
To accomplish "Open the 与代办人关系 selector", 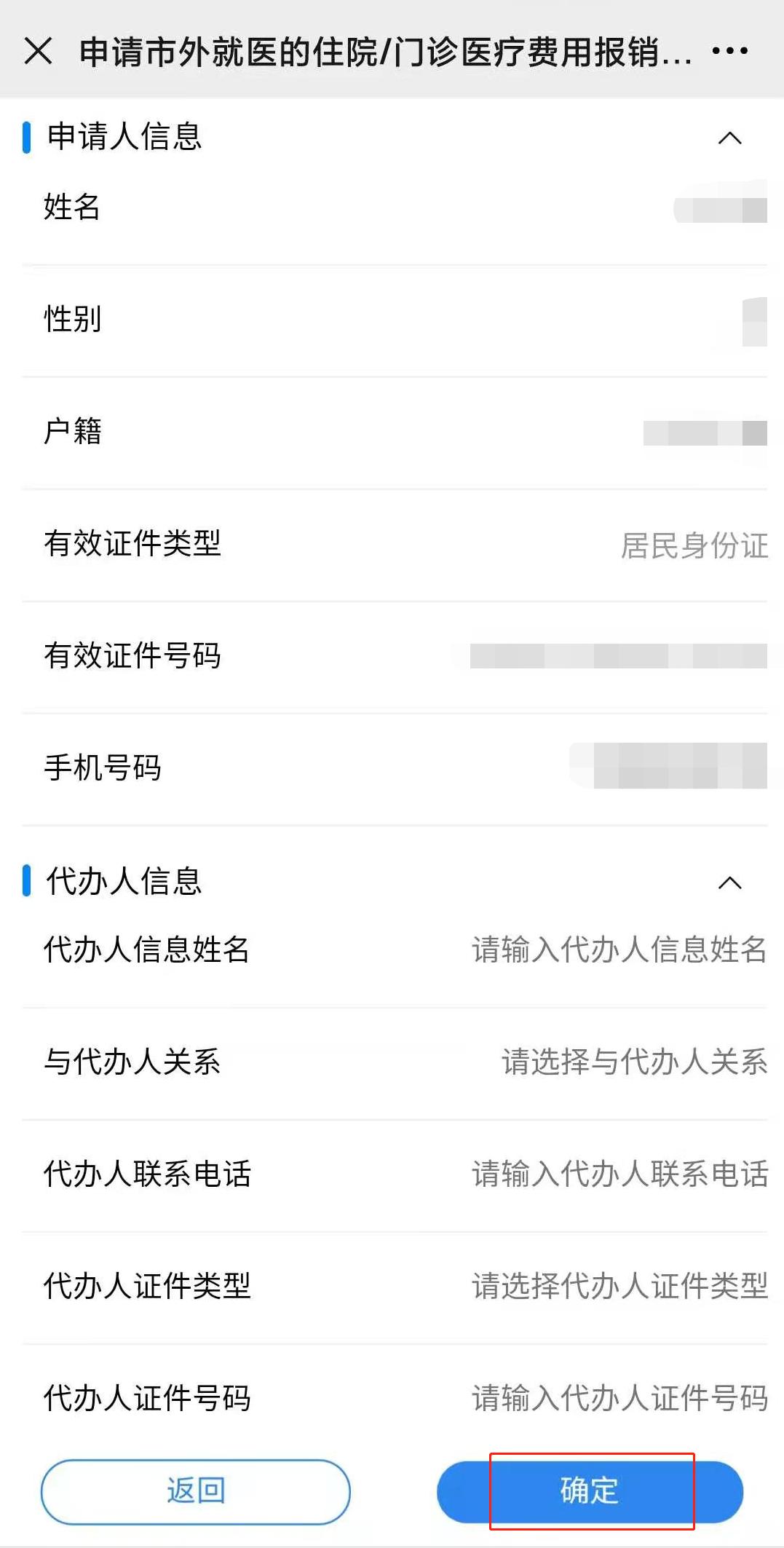I will tap(633, 1063).
